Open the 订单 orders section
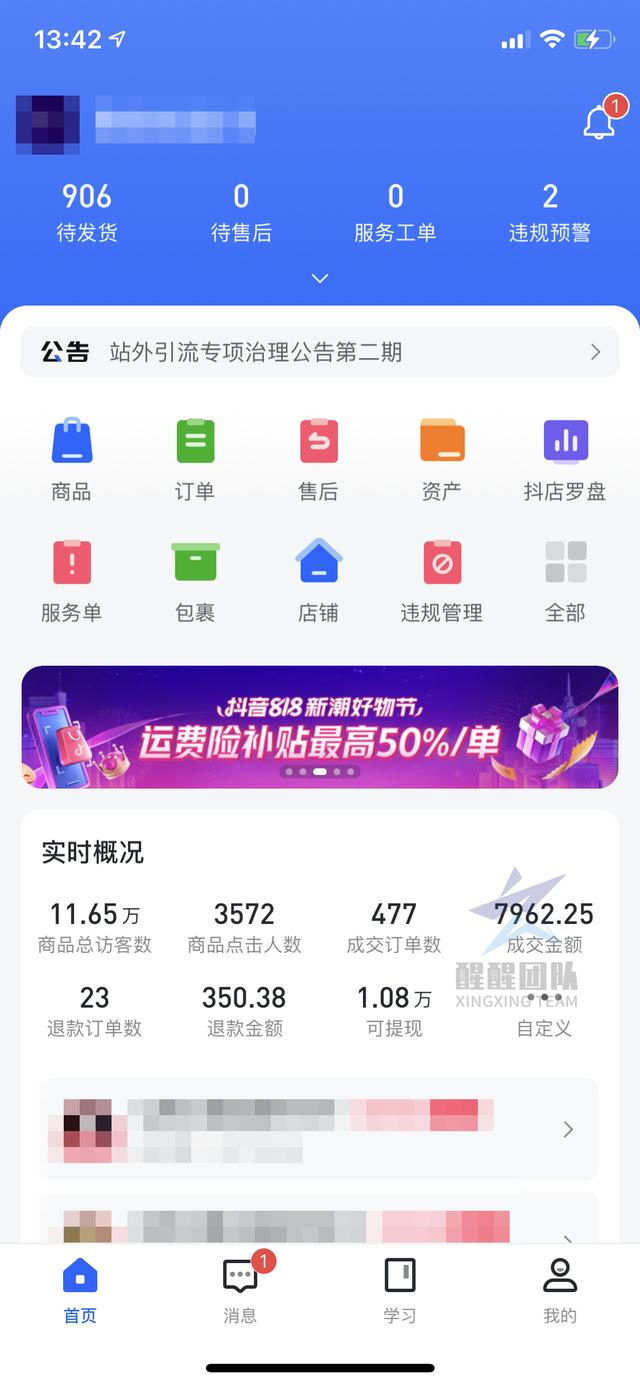 click(x=195, y=459)
